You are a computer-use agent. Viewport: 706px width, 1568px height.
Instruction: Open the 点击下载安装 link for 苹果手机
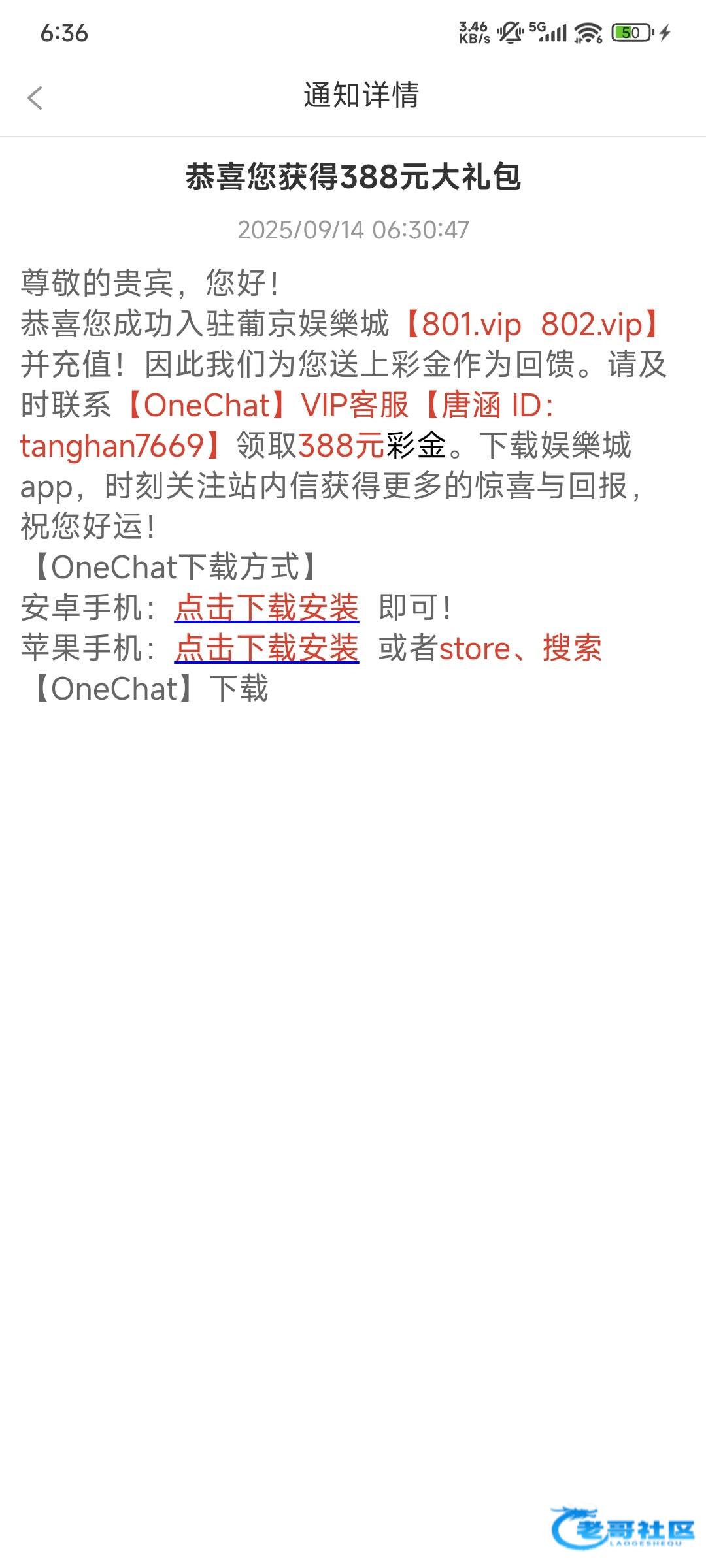(x=267, y=648)
